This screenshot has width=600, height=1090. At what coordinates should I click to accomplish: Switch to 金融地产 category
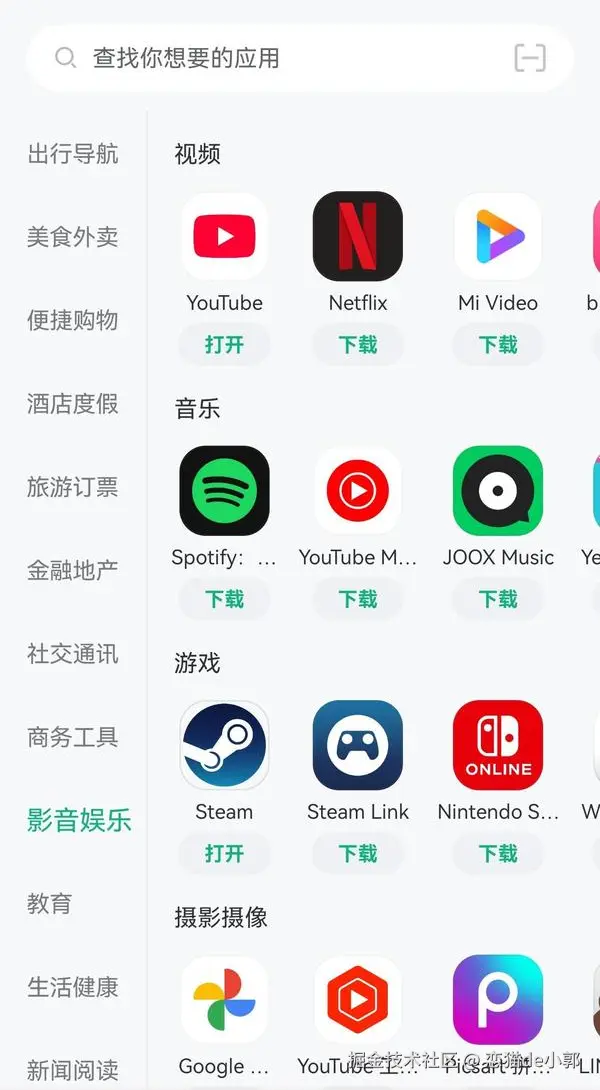point(73,571)
